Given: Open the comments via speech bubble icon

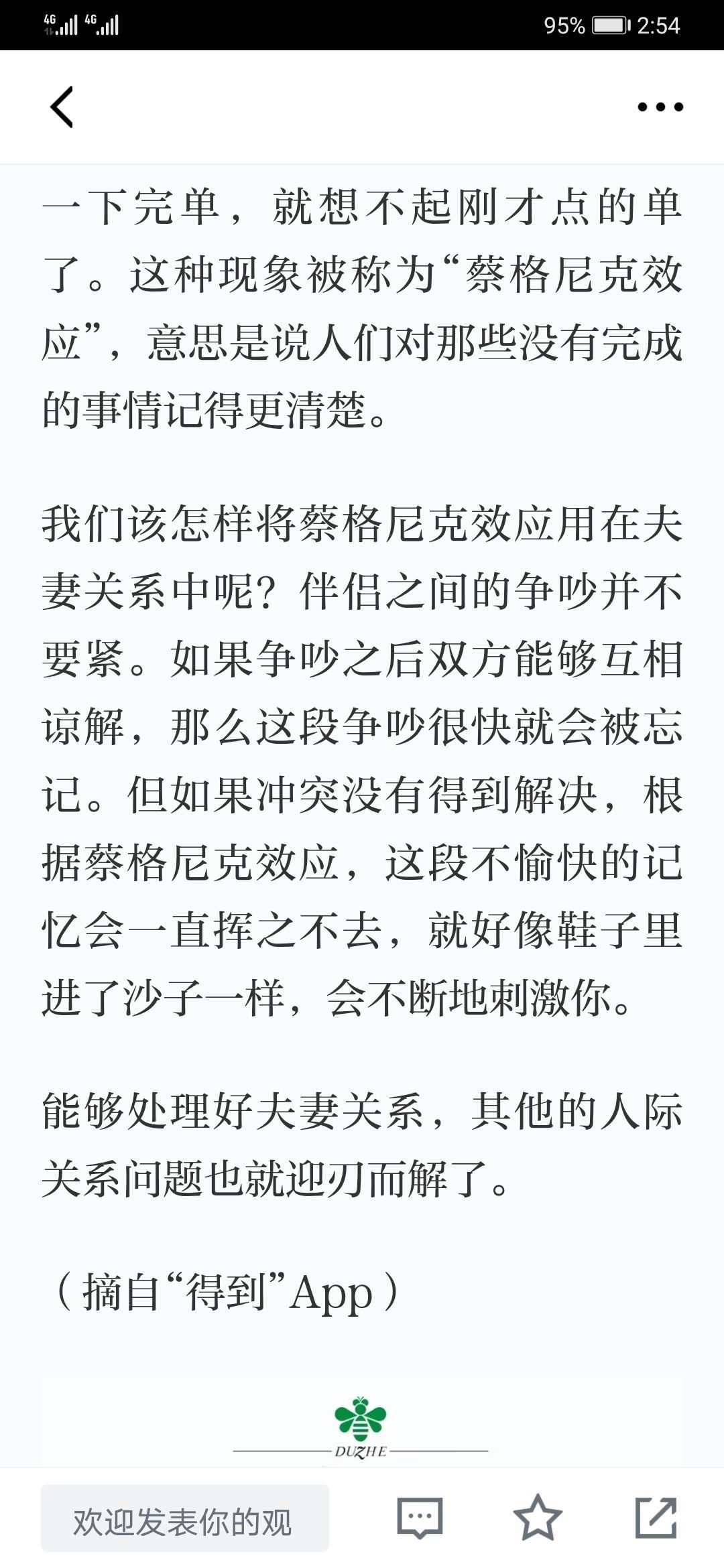Looking at the screenshot, I should [x=420, y=1518].
